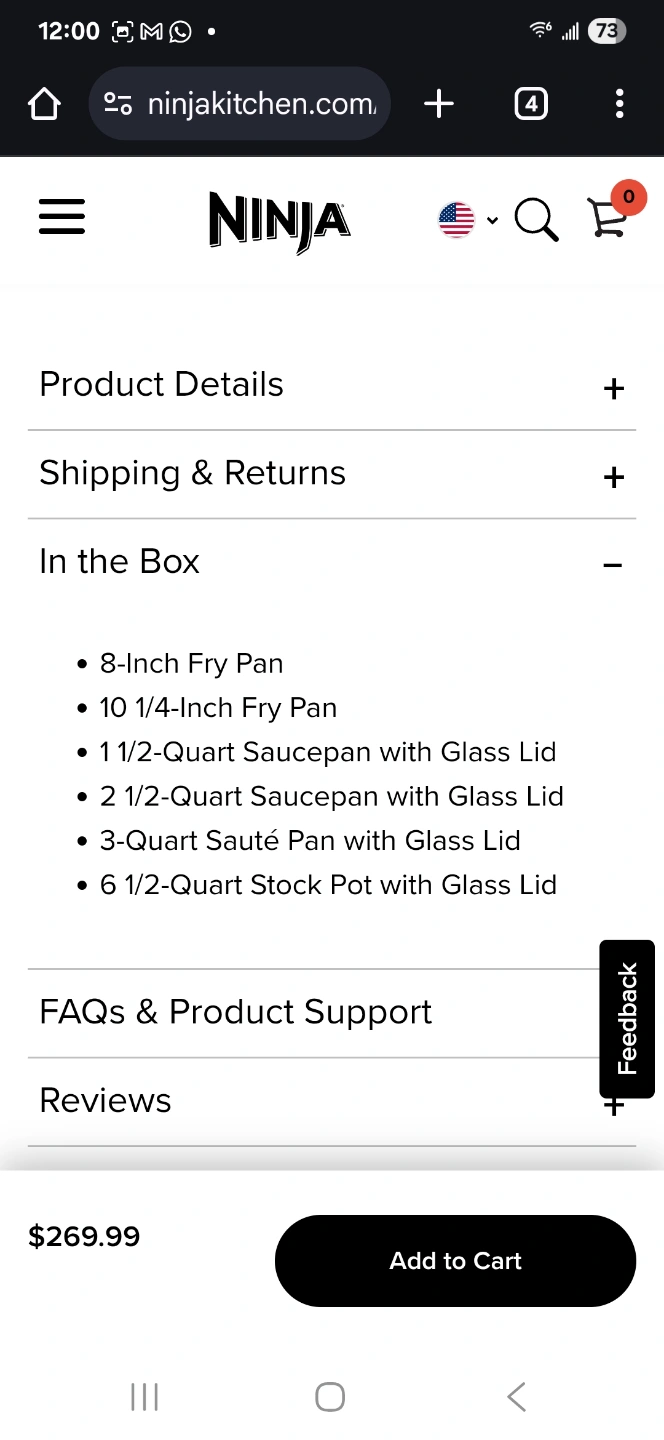This screenshot has height=1440, width=664.
Task: Expand the Product Details section
Action: point(332,386)
